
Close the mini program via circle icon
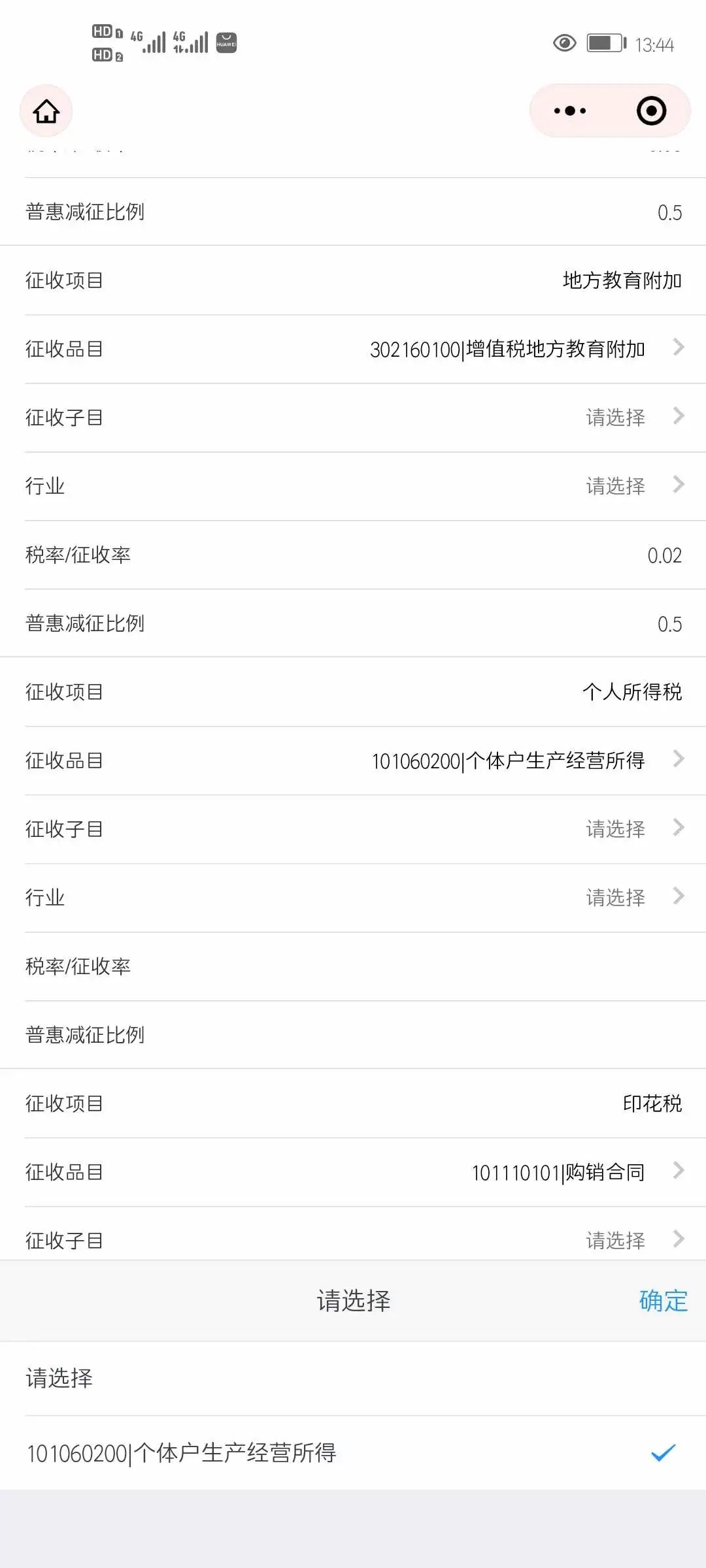(651, 110)
